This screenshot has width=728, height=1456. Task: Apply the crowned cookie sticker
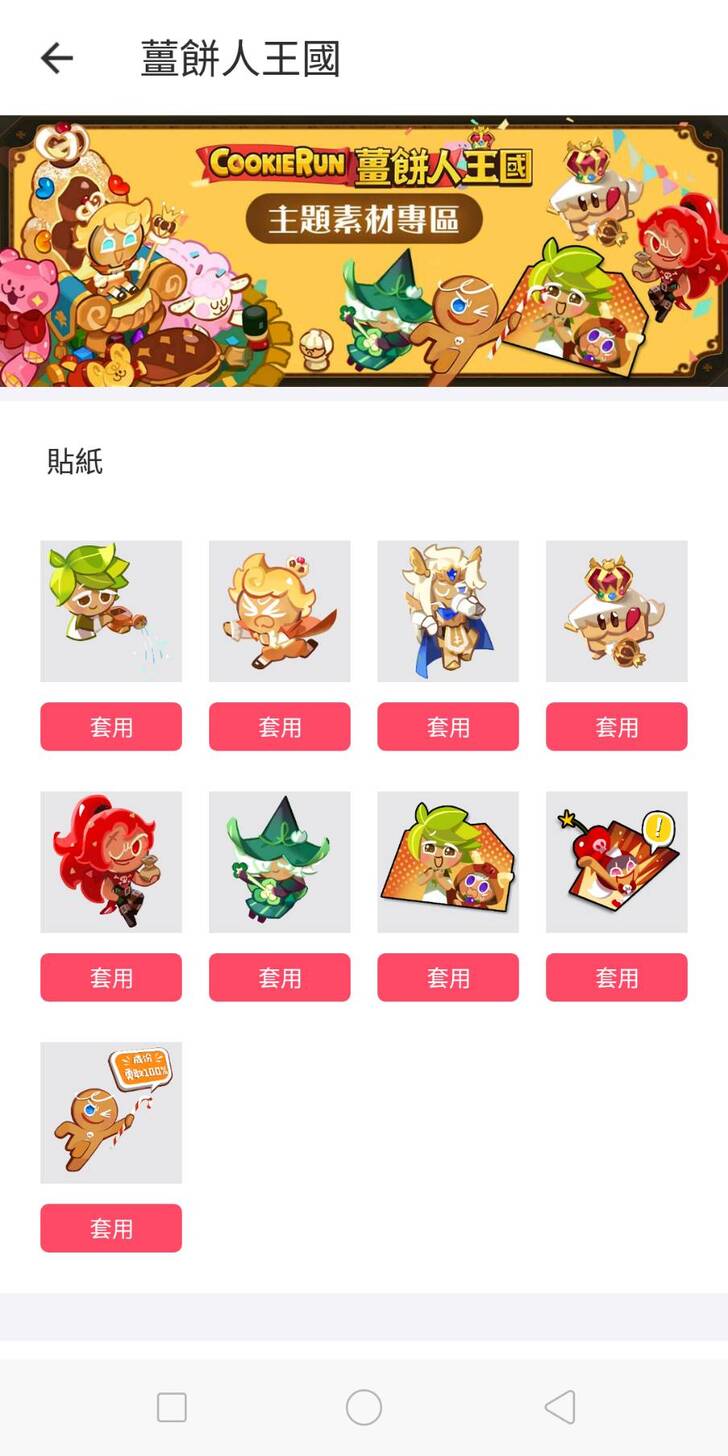tap(616, 727)
